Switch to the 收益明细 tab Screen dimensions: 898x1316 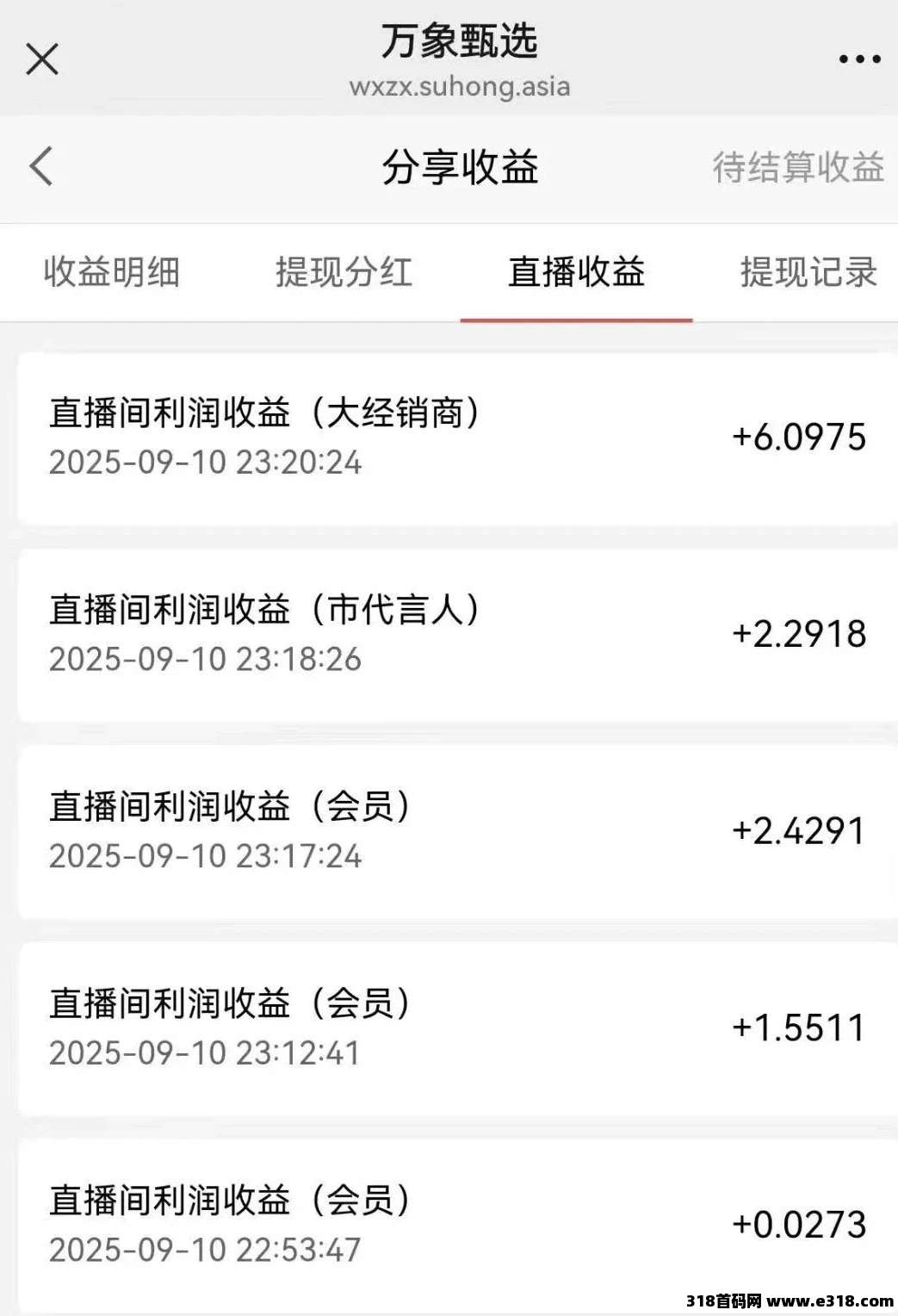112,272
